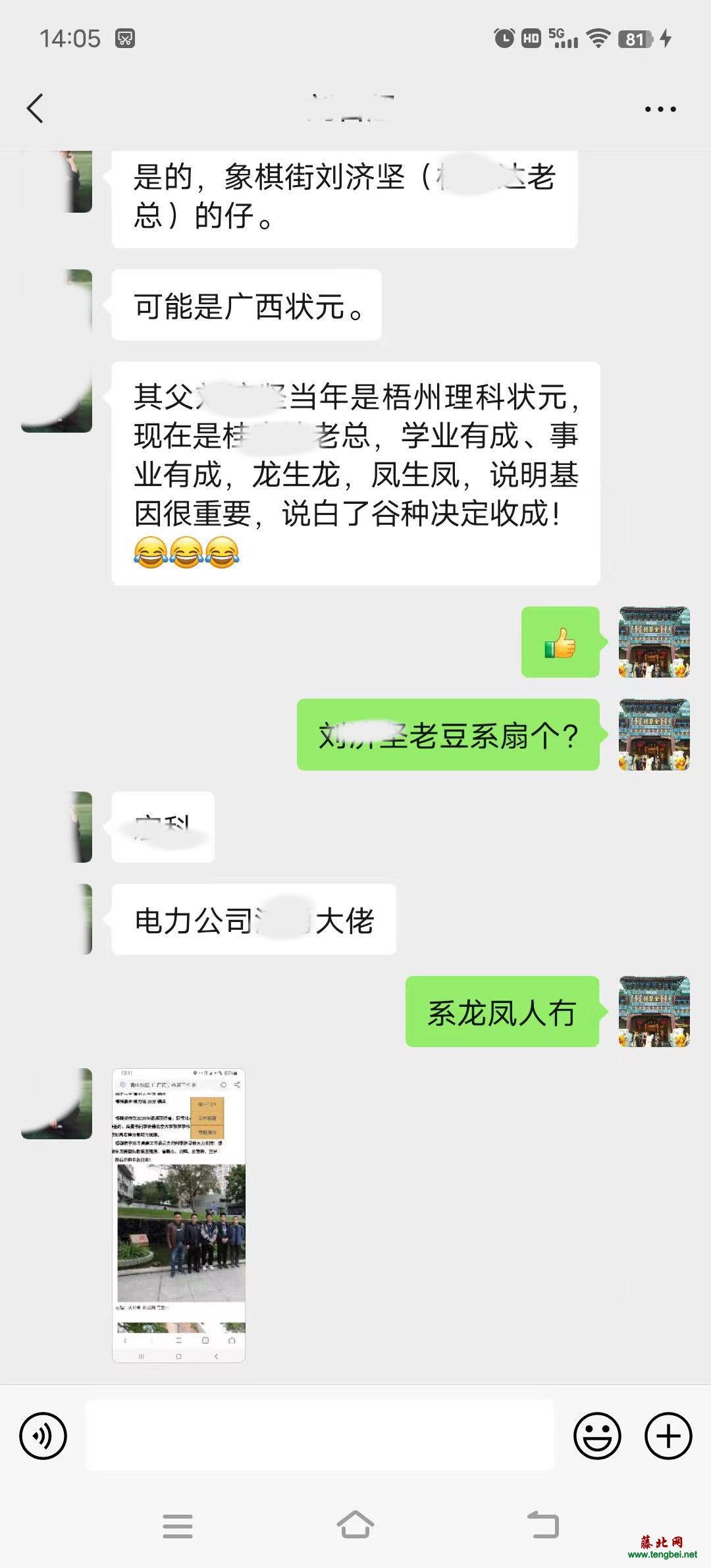Viewport: 711px width, 1568px height.
Task: Open the emoji picker
Action: click(597, 1436)
